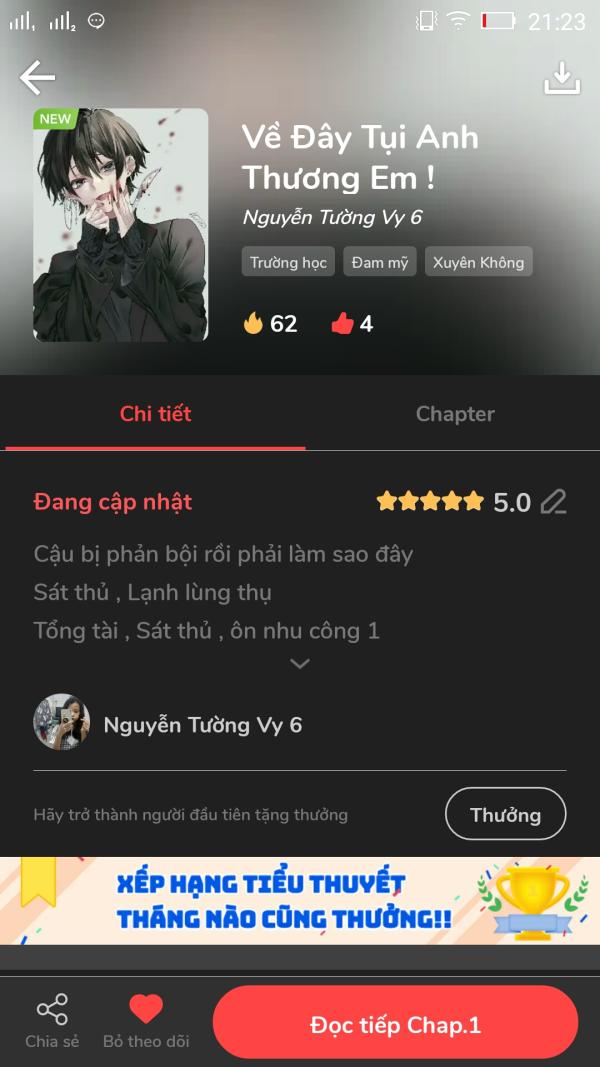Continue reading with Đọc tiếp Chap.1

(395, 1024)
